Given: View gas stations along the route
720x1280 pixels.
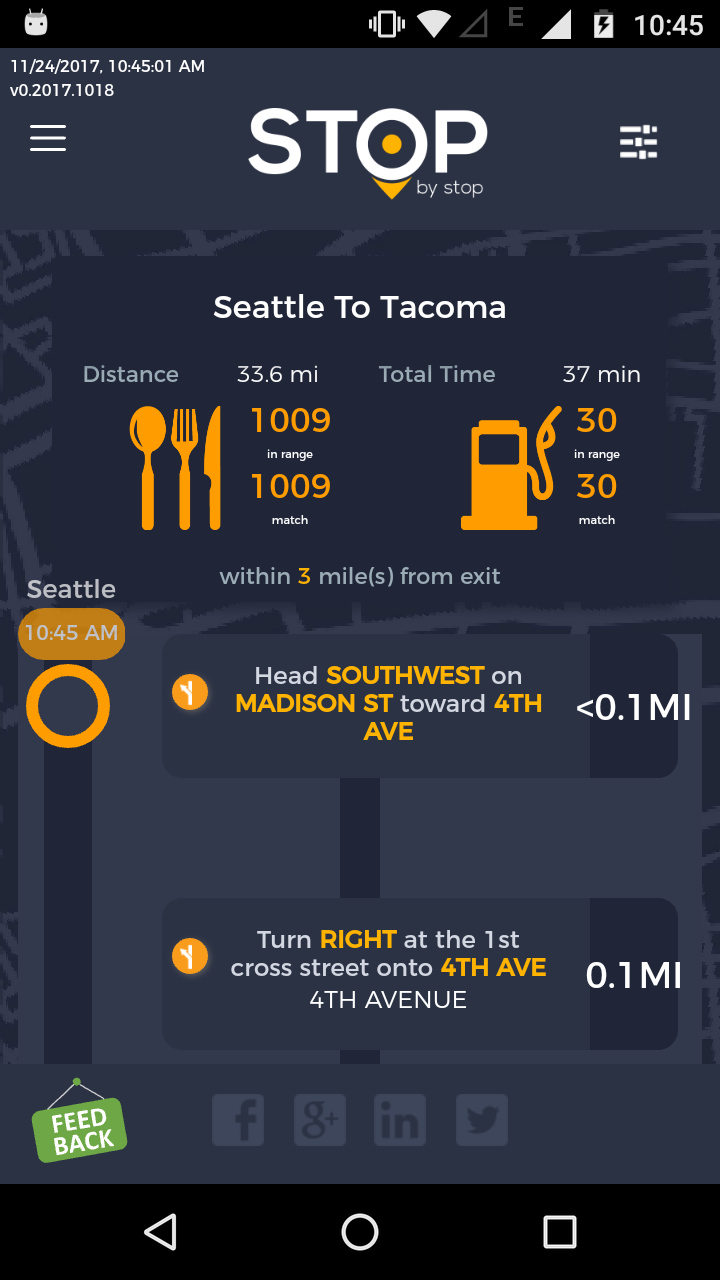Looking at the screenshot, I should [x=510, y=468].
